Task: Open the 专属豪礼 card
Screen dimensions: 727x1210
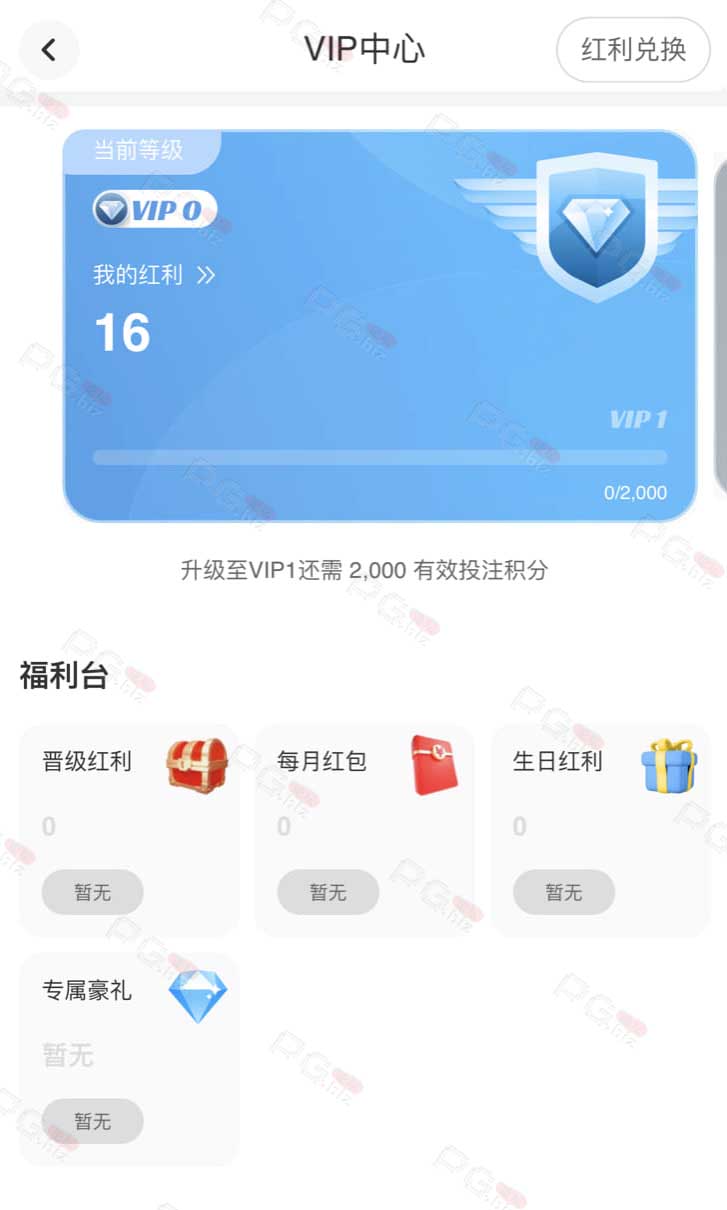Action: tap(129, 1059)
